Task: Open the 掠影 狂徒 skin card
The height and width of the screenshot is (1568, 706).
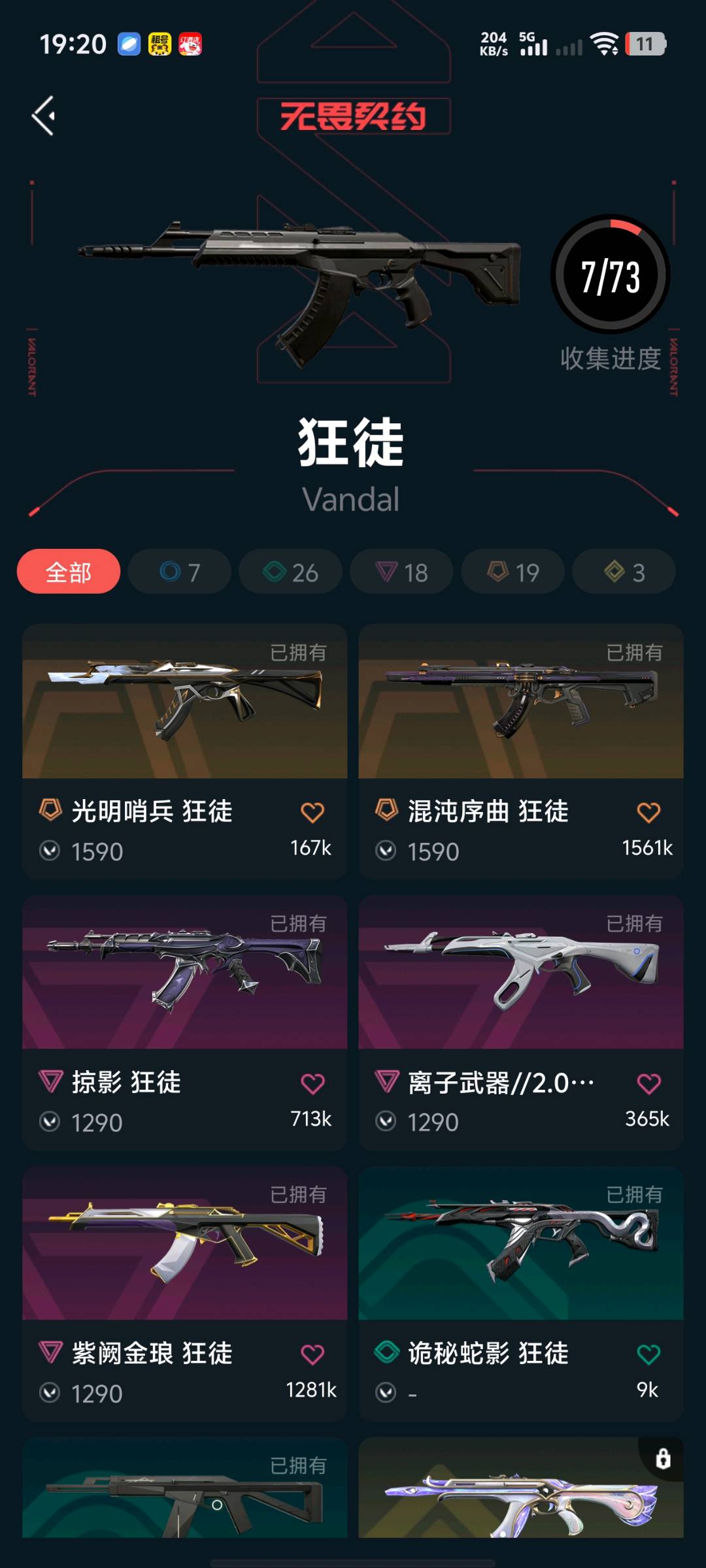Action: tap(184, 1022)
